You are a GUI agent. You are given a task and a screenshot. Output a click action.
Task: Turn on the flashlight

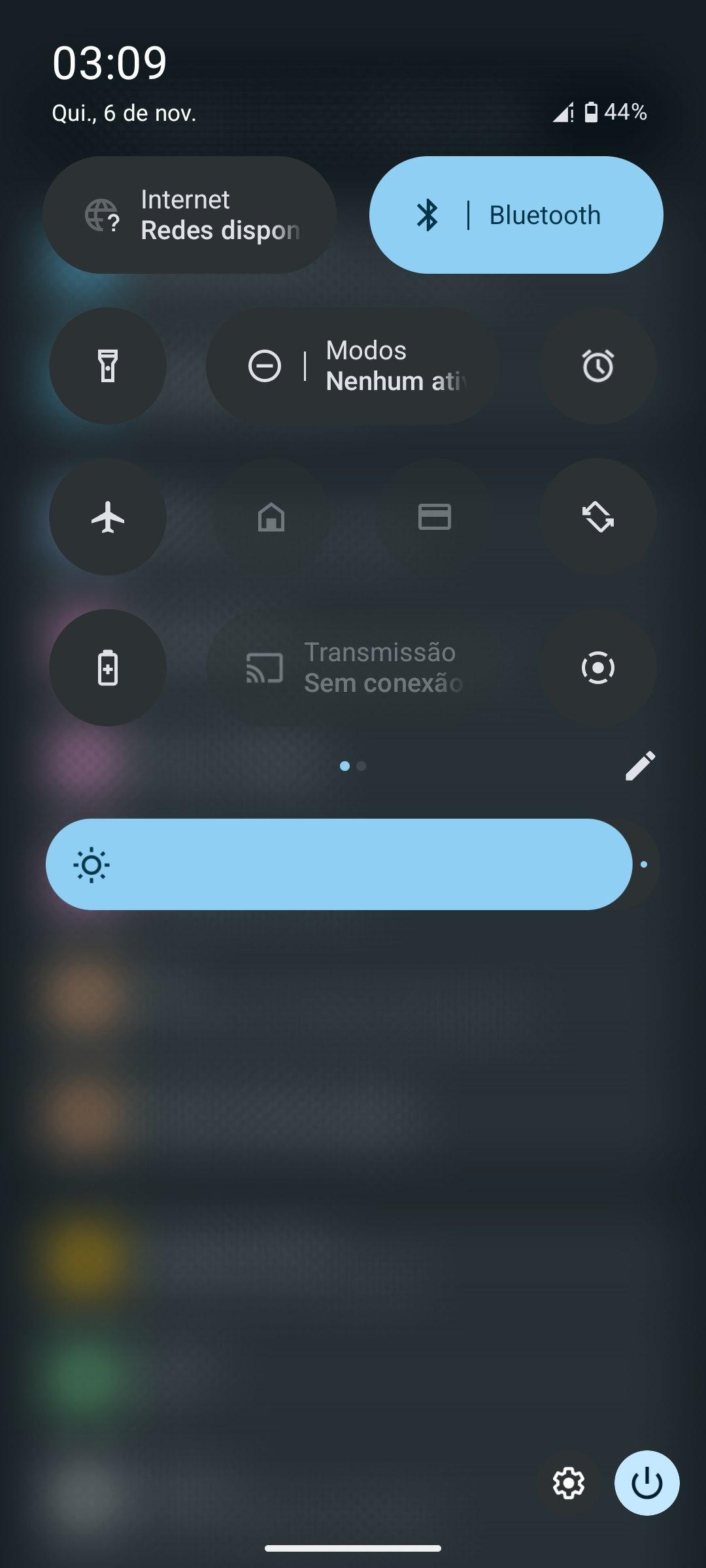[x=108, y=366]
